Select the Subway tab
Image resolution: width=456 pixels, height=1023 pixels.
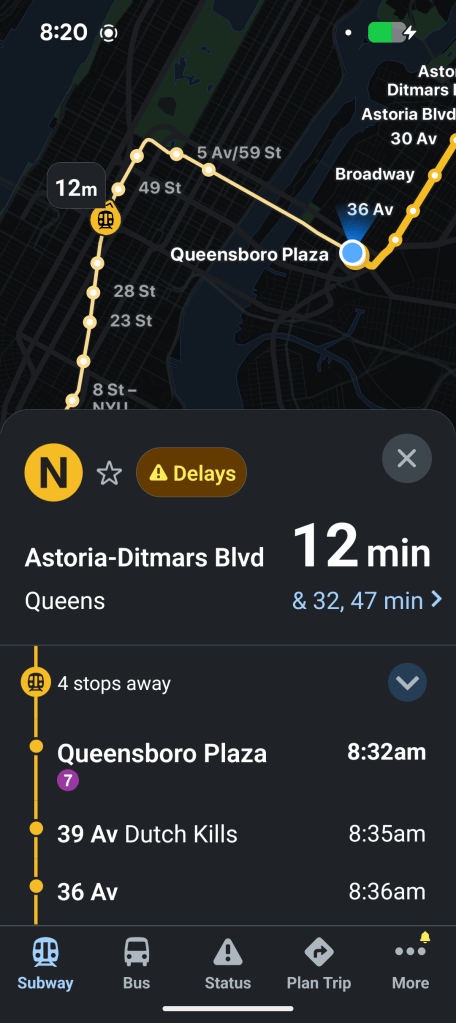tap(45, 964)
